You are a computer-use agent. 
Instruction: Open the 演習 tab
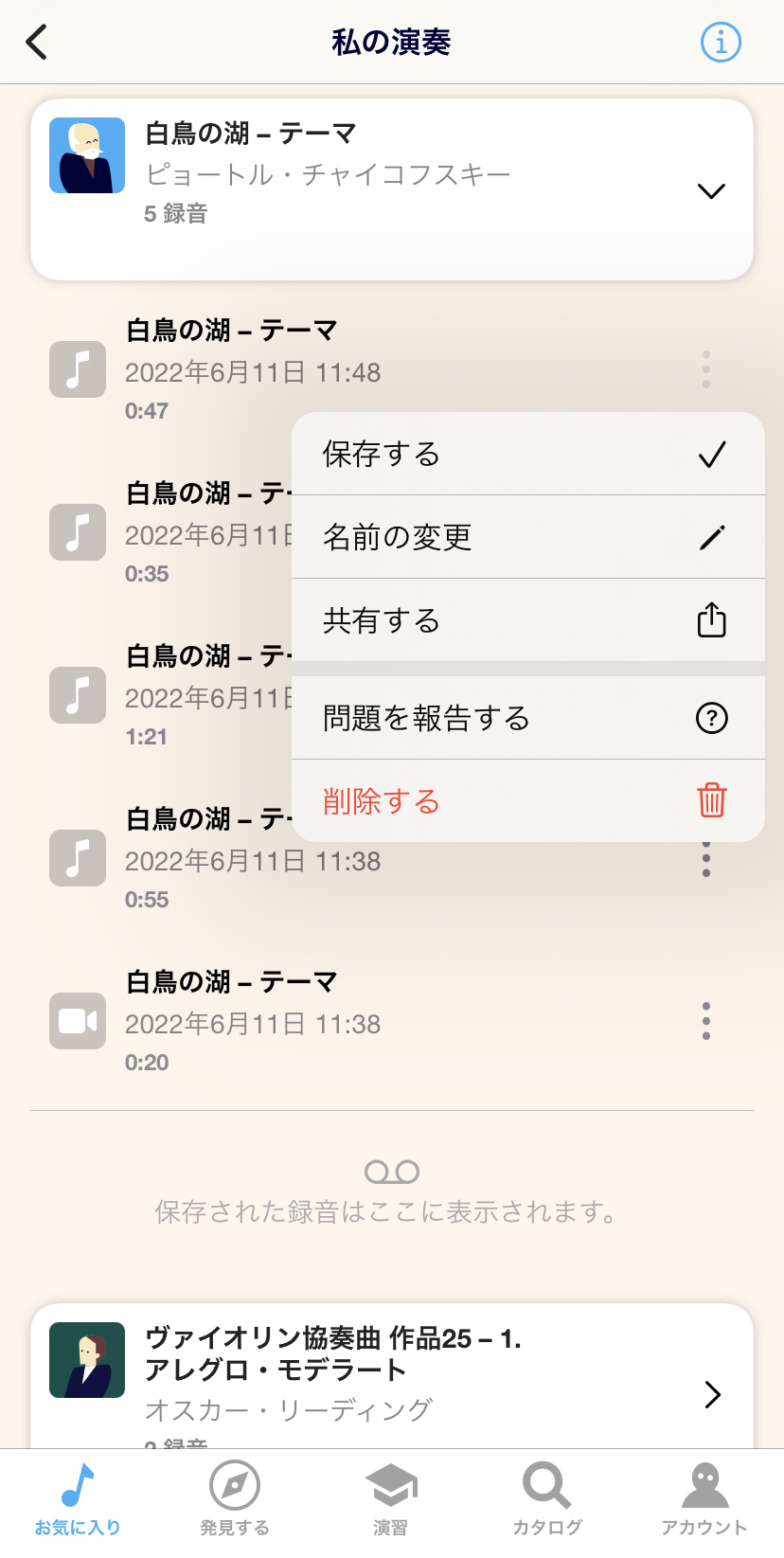(x=391, y=1499)
